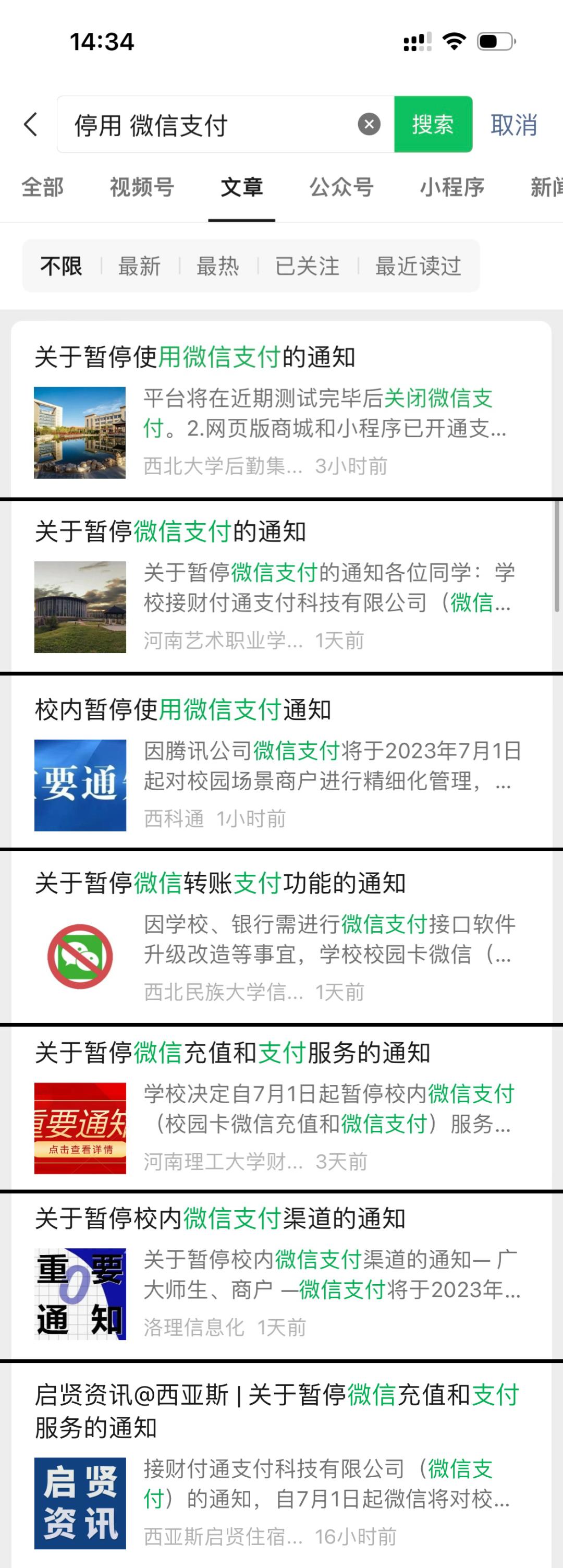Choose the 最近读过 filter

418,266
